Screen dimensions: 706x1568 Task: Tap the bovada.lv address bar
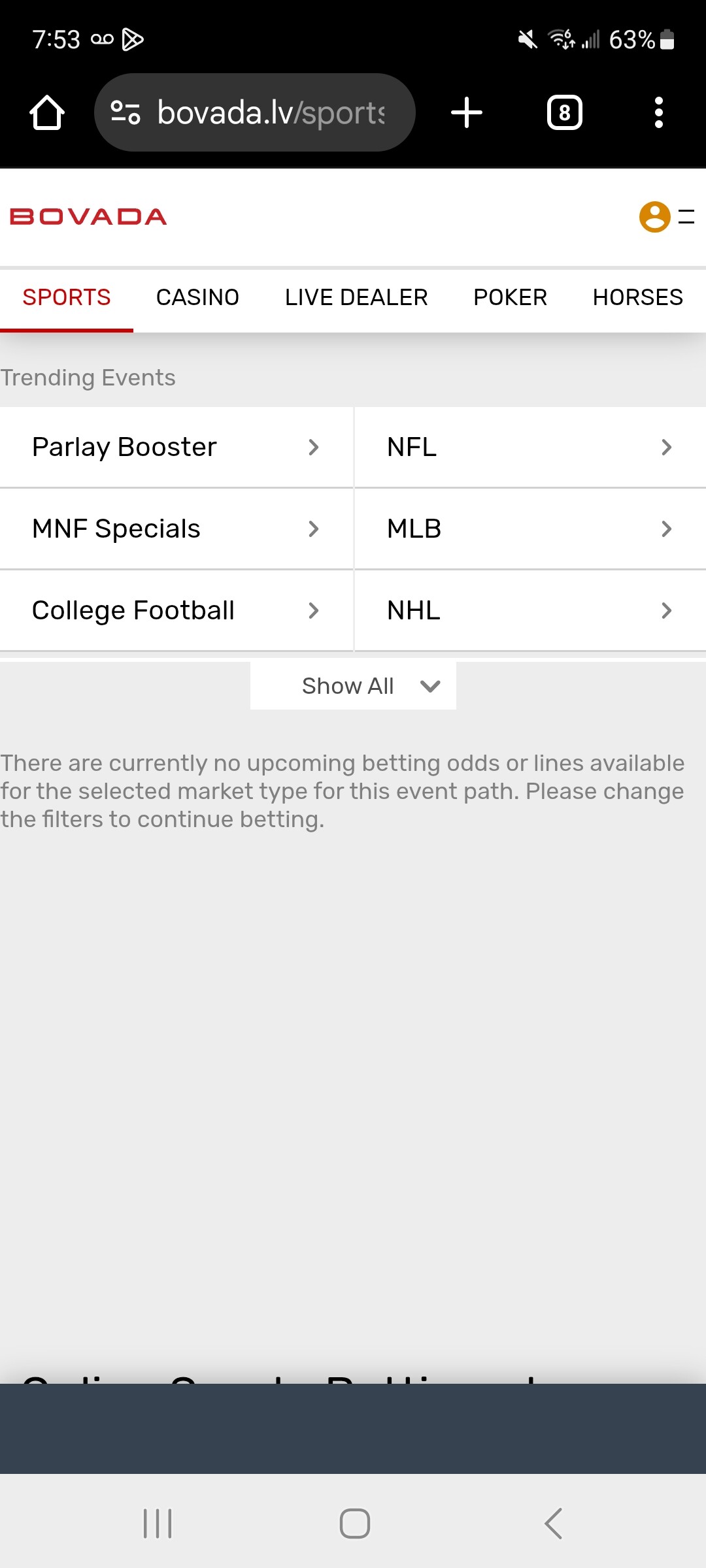pyautogui.click(x=269, y=112)
